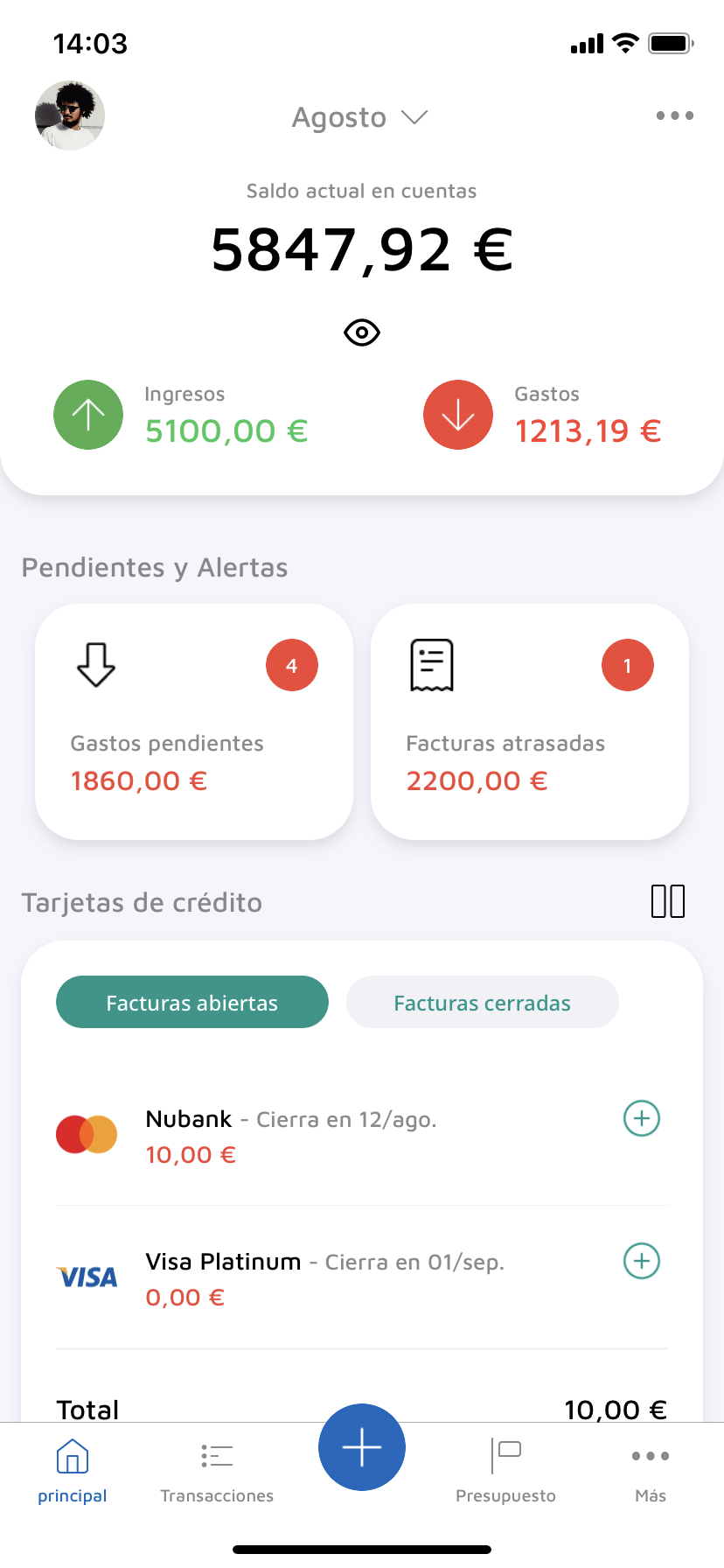
Task: Add an expense to Visa Platinum
Action: pos(641,1261)
